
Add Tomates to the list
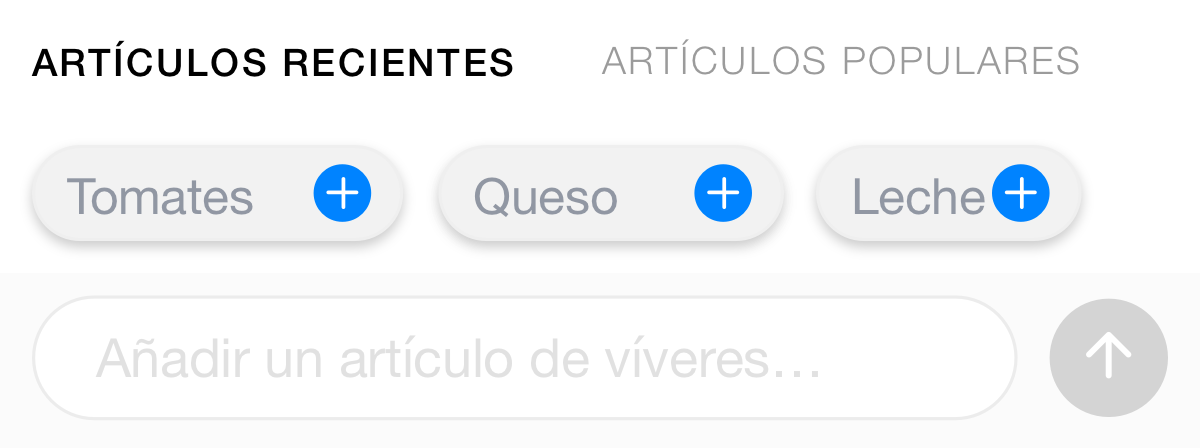tap(342, 193)
